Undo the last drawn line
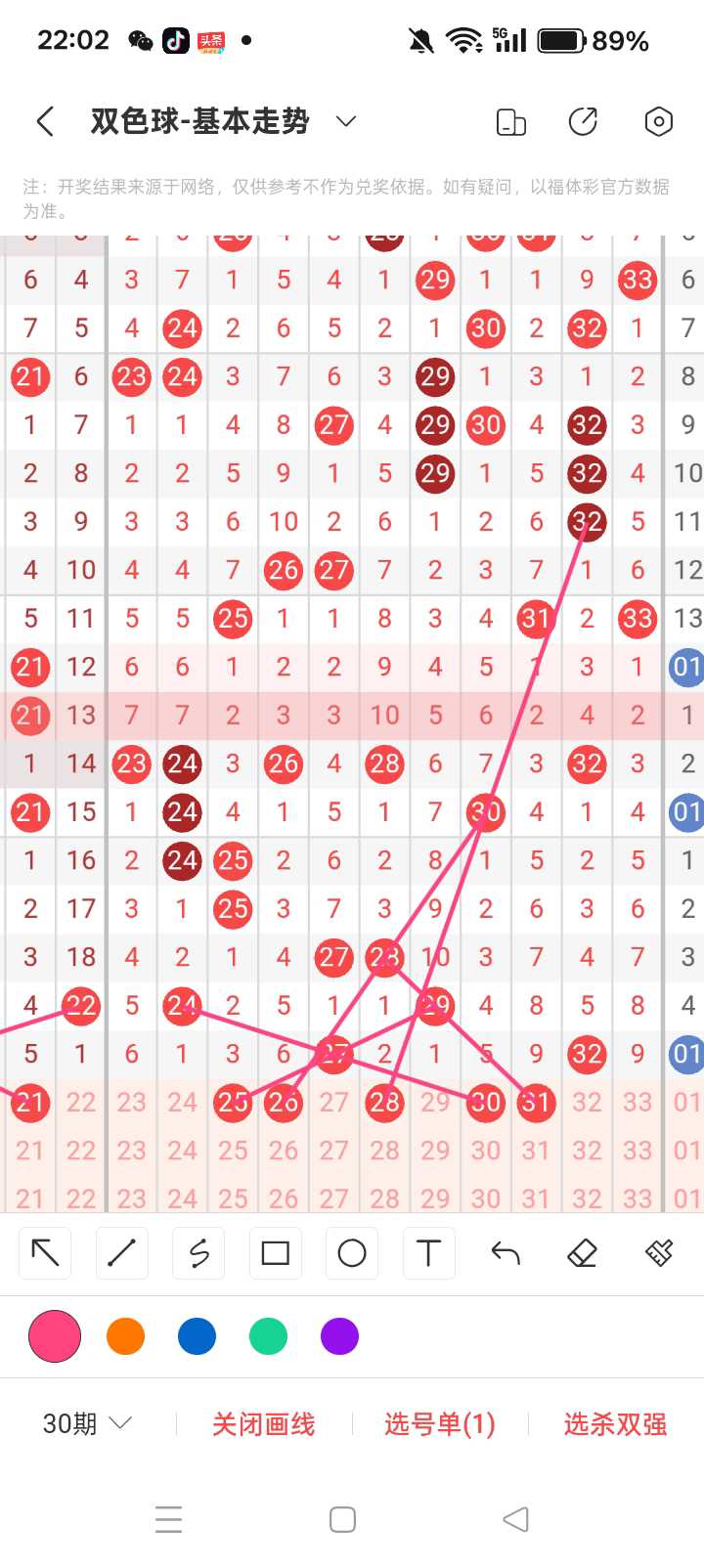The height and width of the screenshot is (1568, 704). [506, 1253]
